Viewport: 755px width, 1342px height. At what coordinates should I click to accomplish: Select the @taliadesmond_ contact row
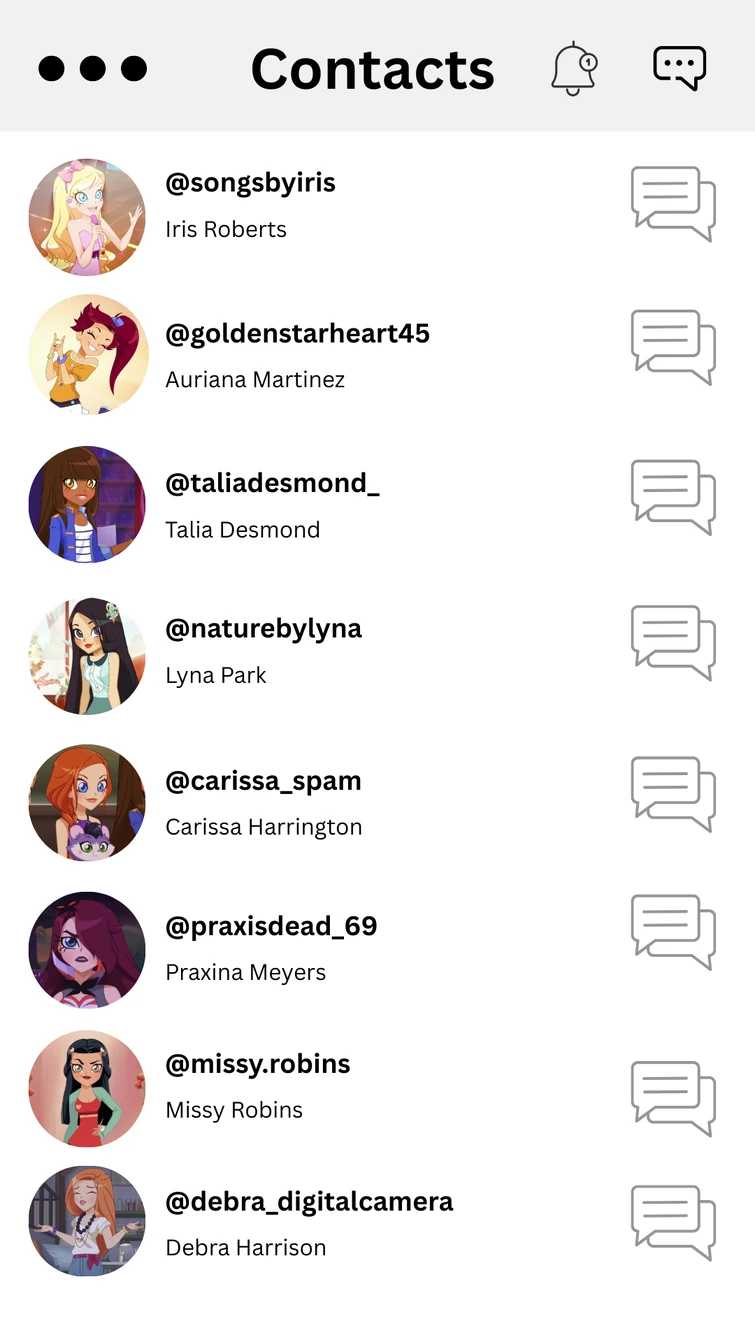[x=272, y=483]
